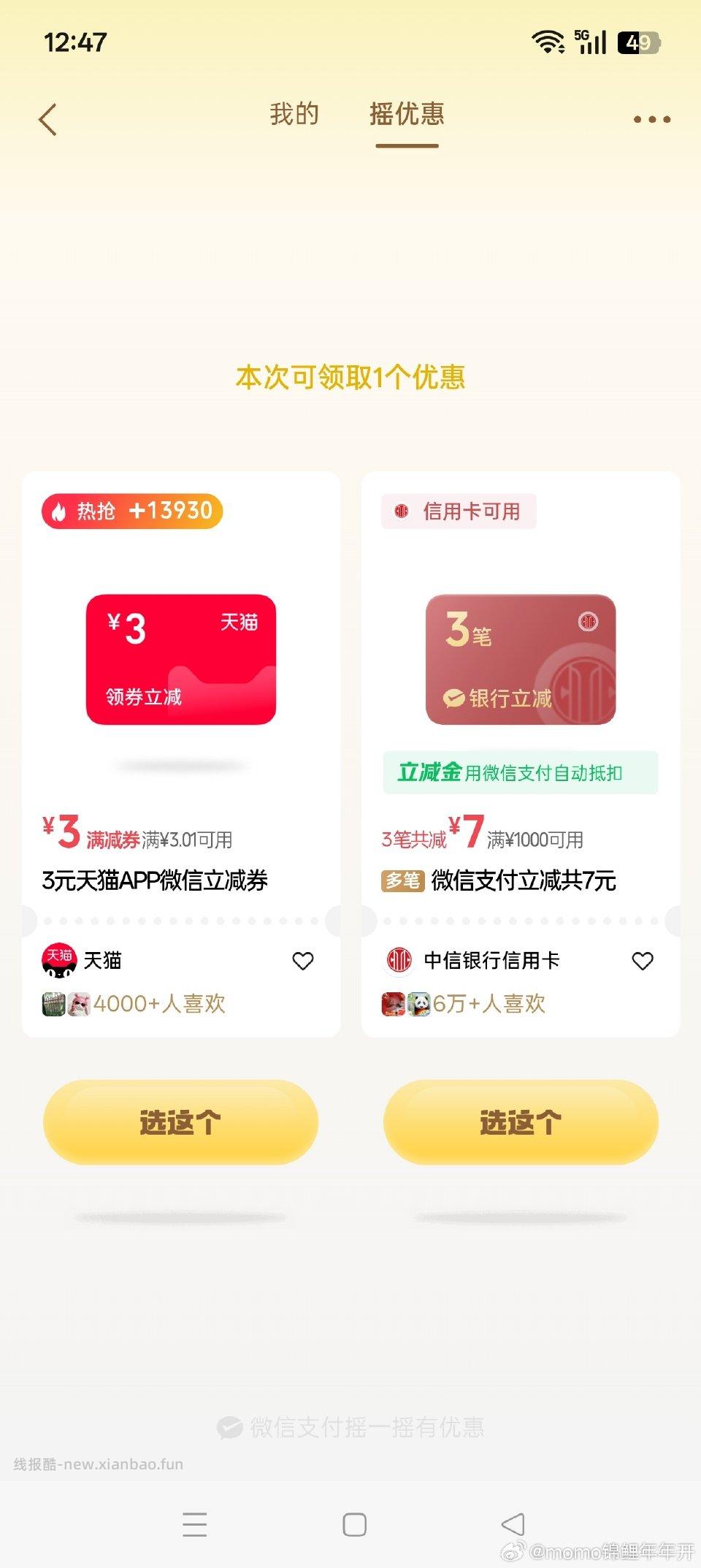The height and width of the screenshot is (1568, 701).
Task: Click the WeChat 银行立减 icon on the coupon
Action: pos(453,698)
